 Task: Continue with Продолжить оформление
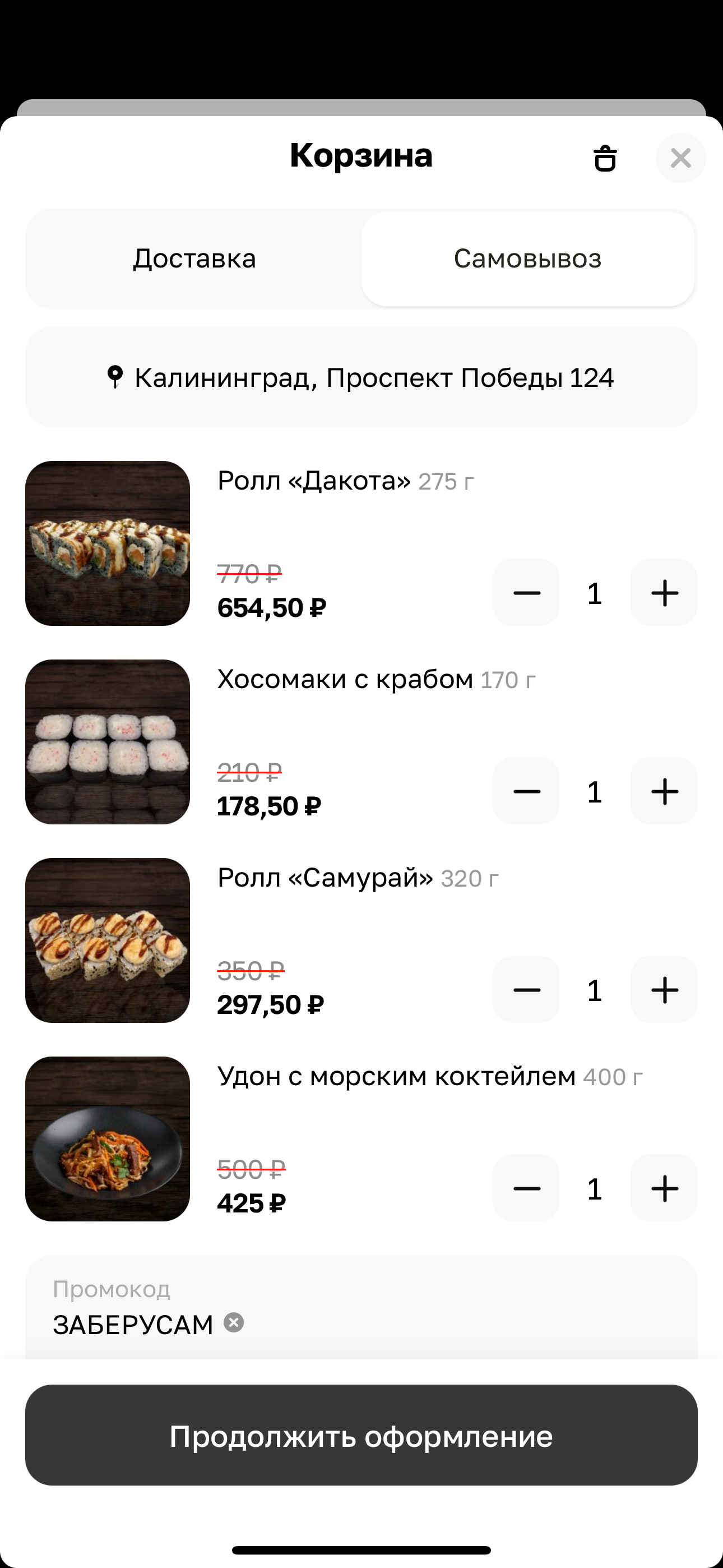pyautogui.click(x=361, y=1436)
